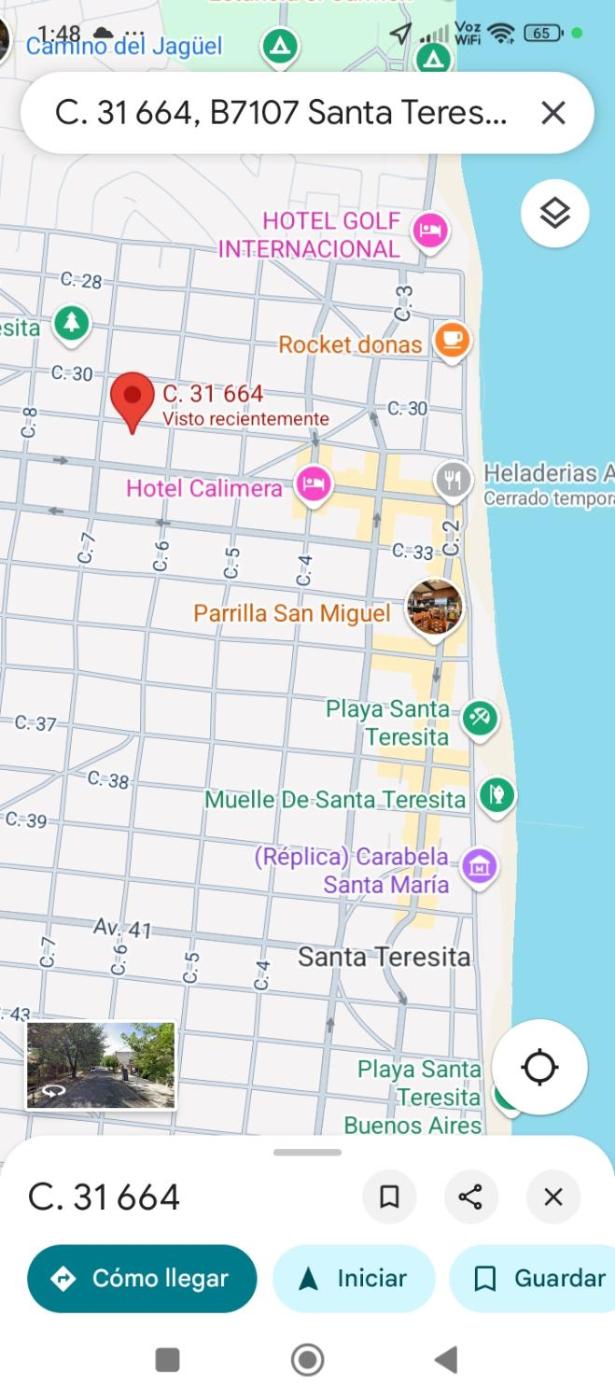The width and height of the screenshot is (615, 1400).
Task: Open Rocket donas café pin
Action: click(453, 341)
